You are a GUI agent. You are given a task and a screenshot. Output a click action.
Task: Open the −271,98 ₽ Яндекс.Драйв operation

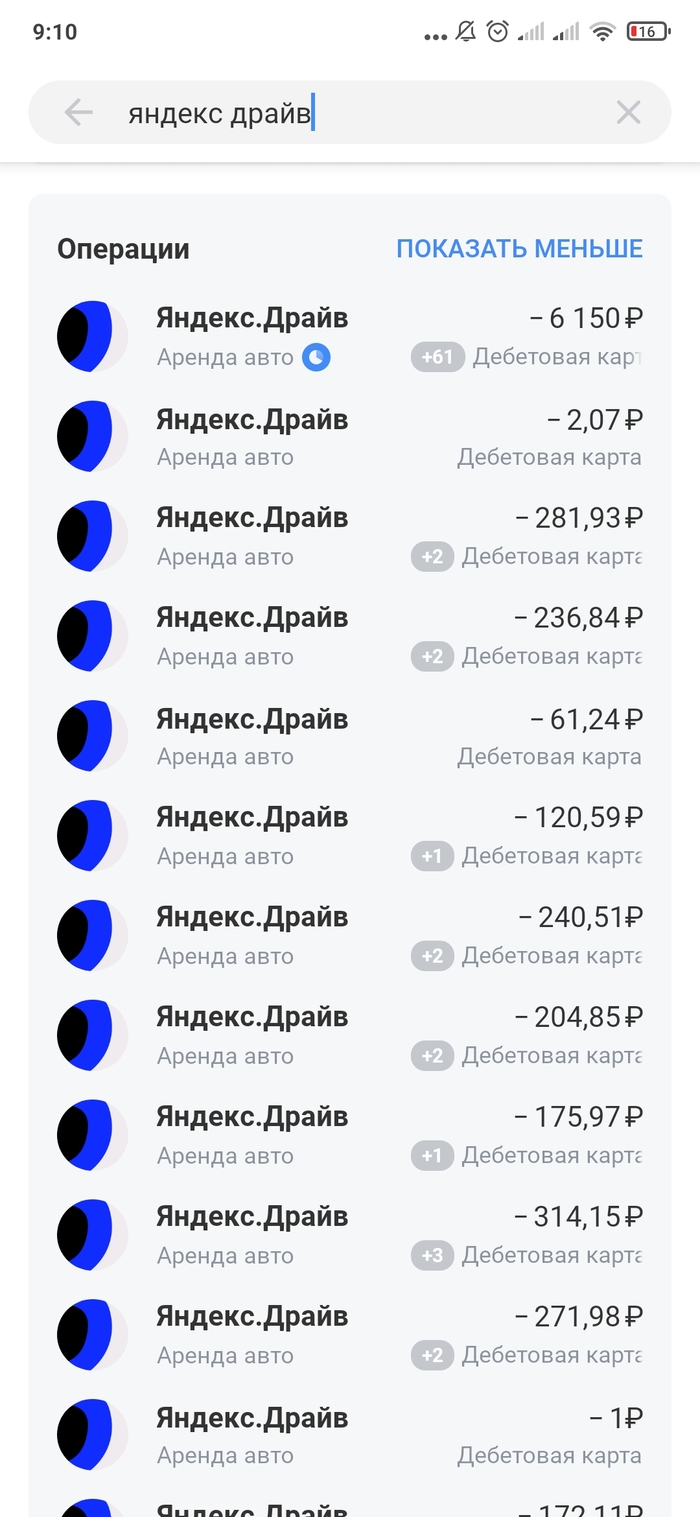coord(350,1336)
